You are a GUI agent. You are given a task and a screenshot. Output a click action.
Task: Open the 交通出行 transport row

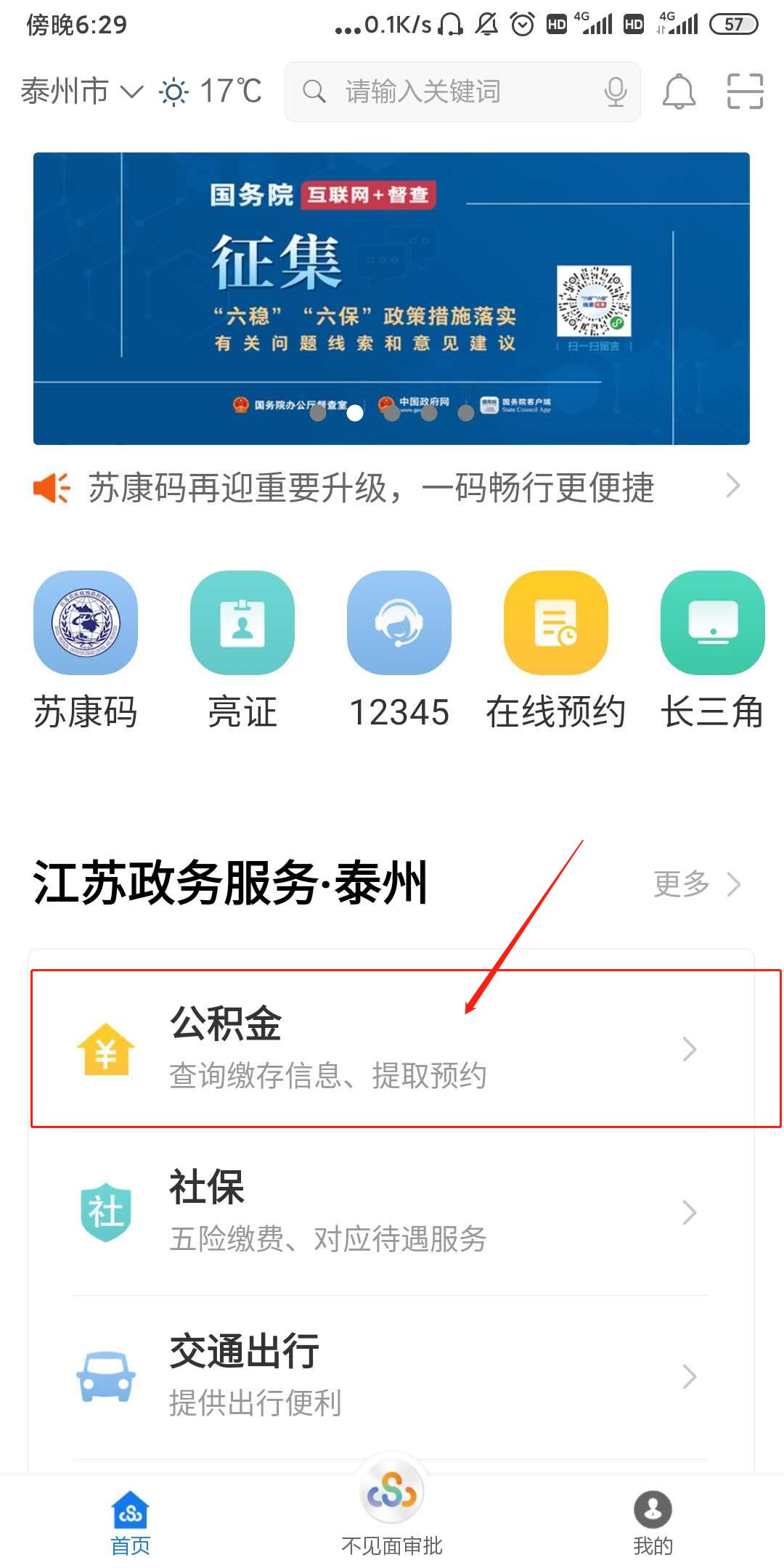point(391,1376)
